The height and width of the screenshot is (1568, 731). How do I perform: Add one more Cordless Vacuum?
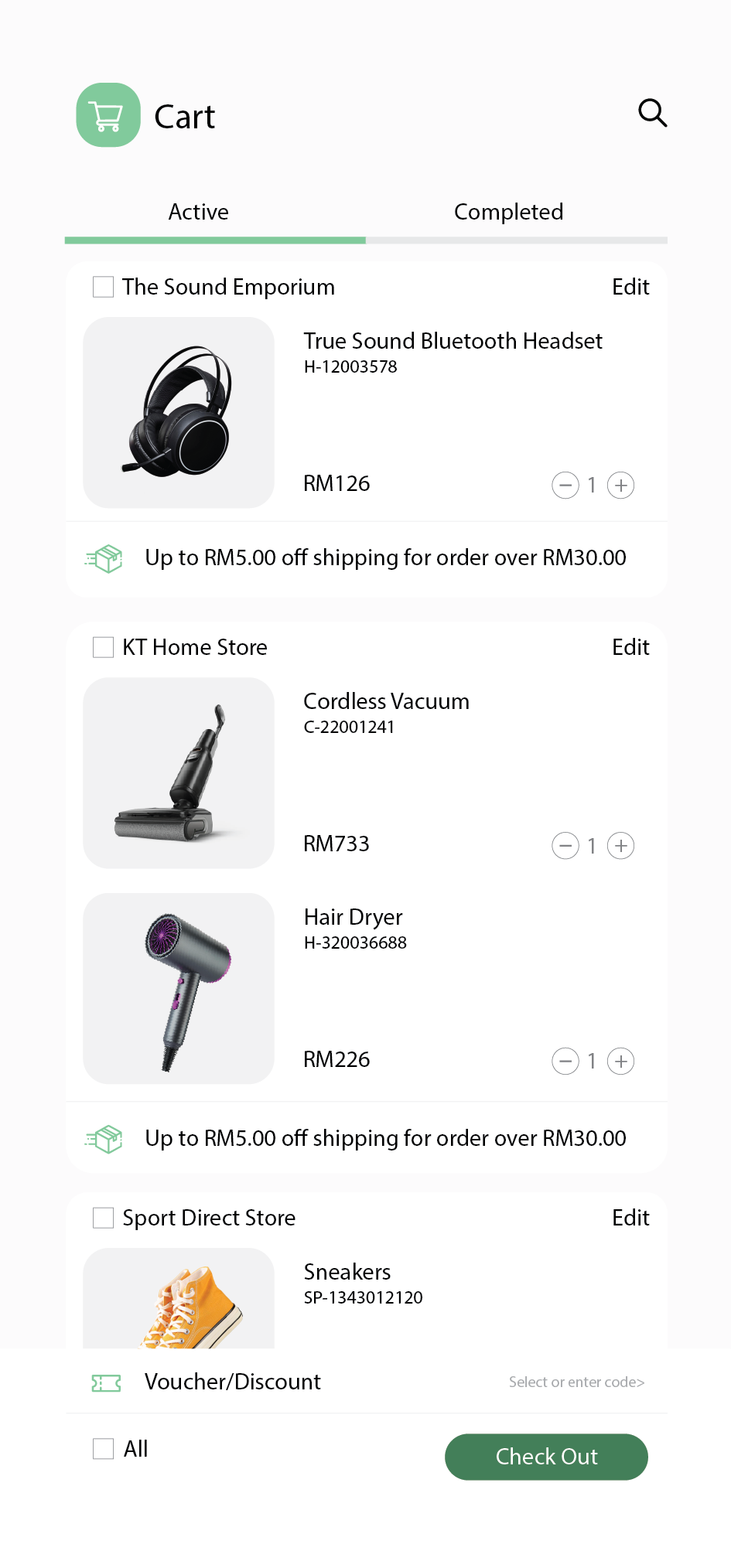620,846
